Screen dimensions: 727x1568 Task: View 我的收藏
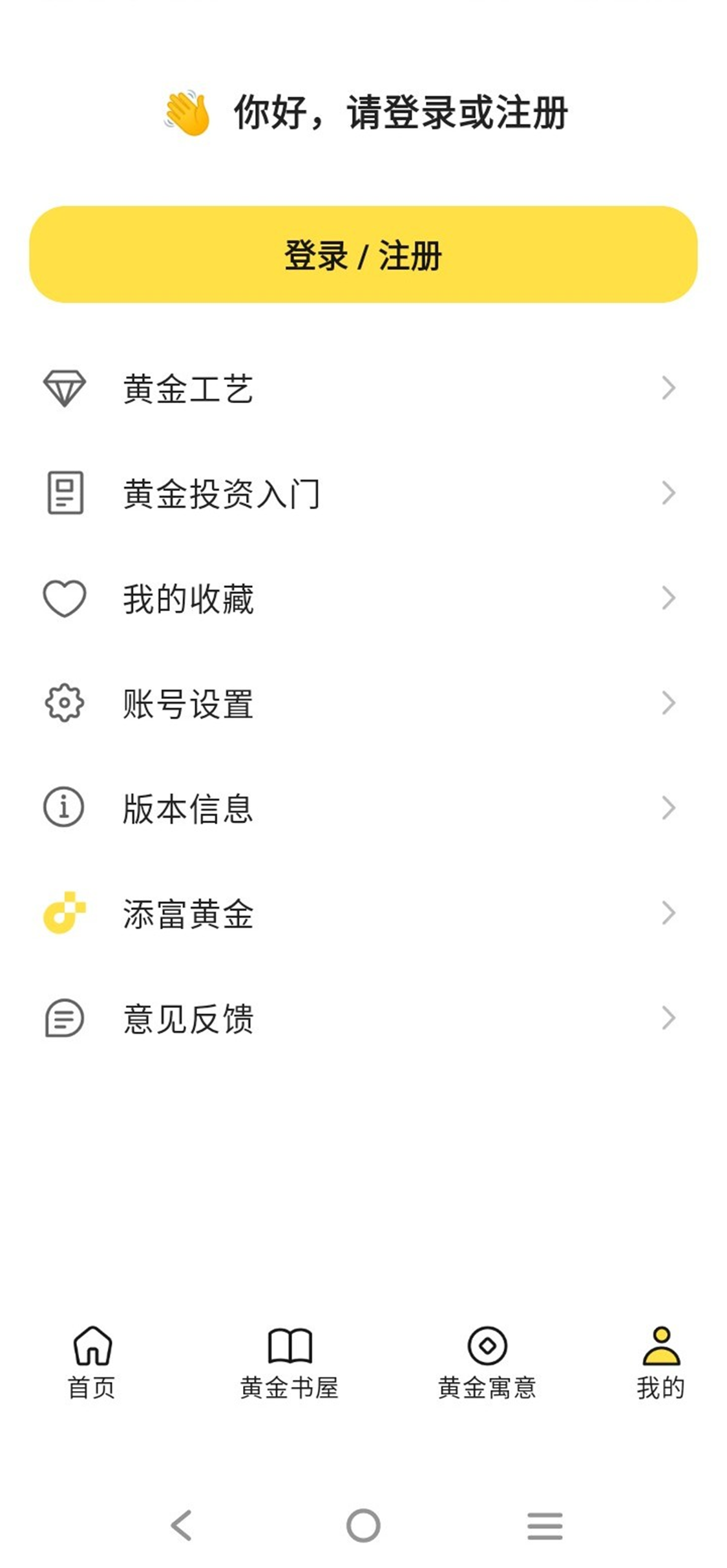[362, 599]
